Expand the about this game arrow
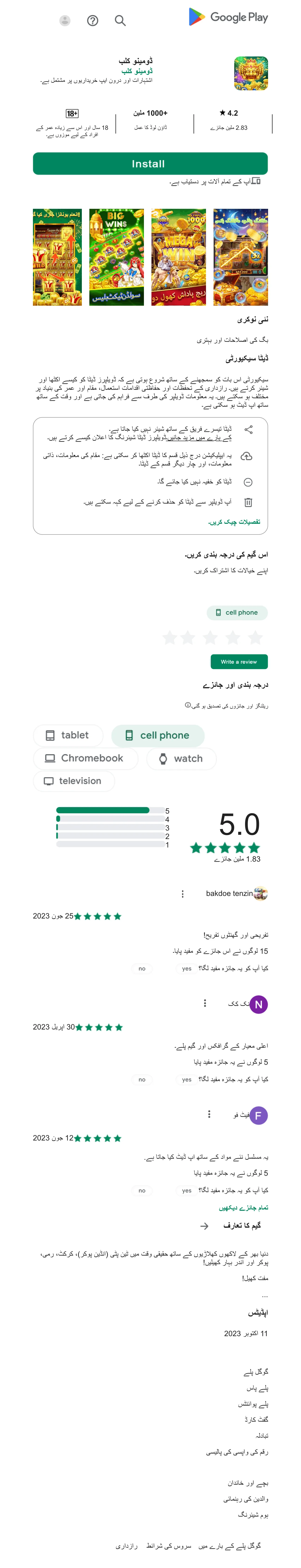The image size is (301, 1568). click(204, 1226)
